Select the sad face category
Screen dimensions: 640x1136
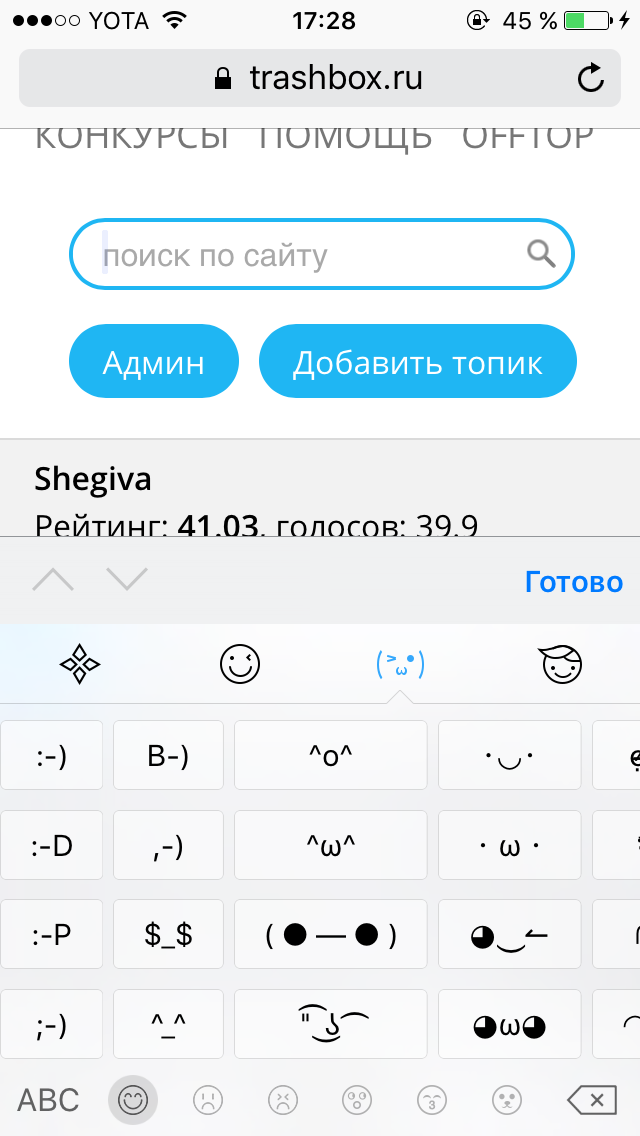pos(208,1100)
